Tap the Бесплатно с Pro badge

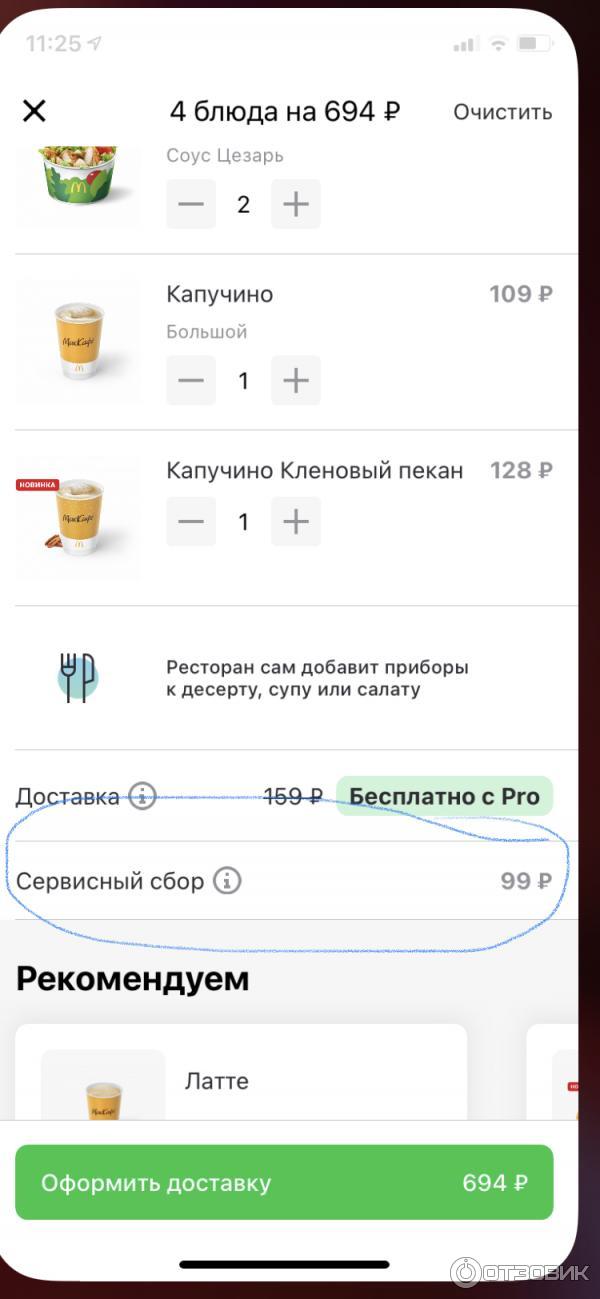coord(444,797)
